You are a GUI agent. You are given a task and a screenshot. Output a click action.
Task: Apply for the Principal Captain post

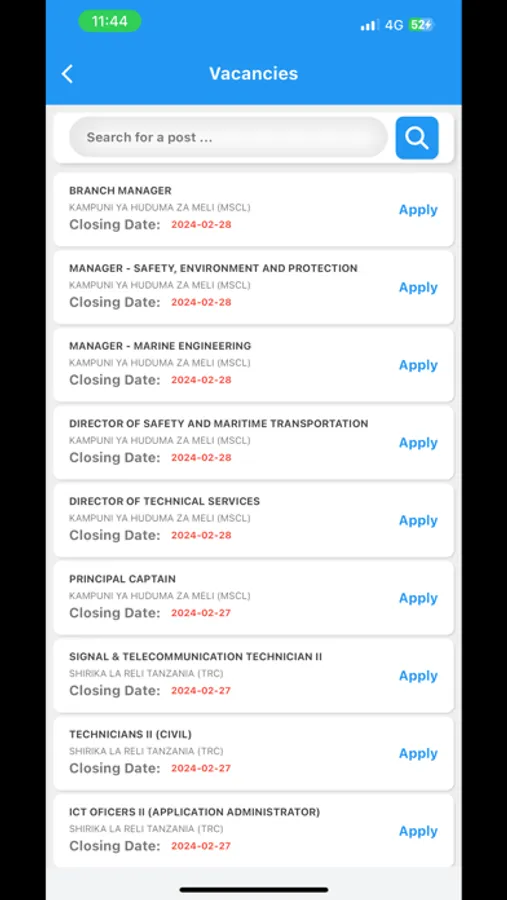tap(418, 598)
